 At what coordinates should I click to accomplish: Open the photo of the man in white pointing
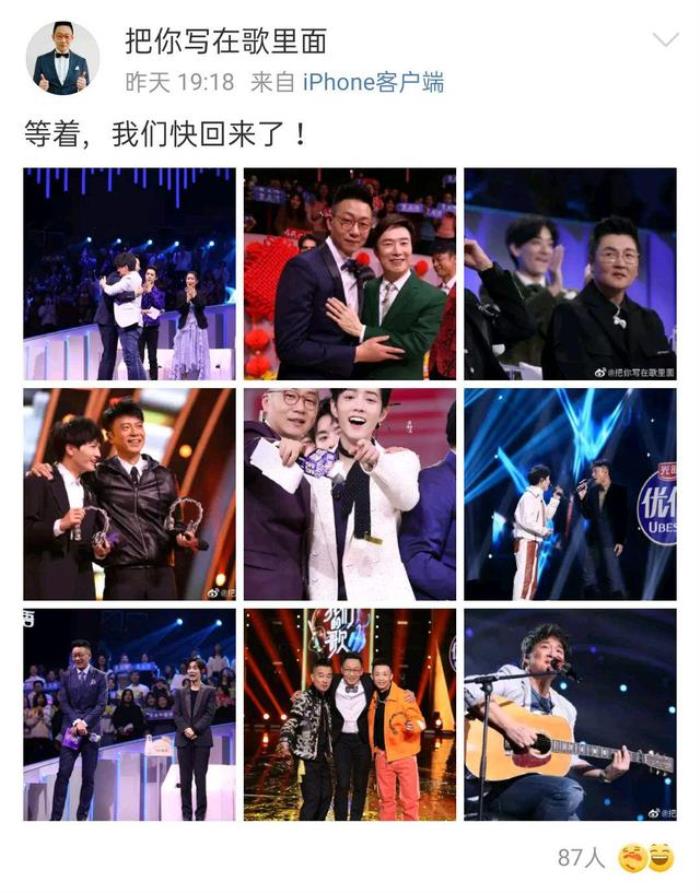350,494
